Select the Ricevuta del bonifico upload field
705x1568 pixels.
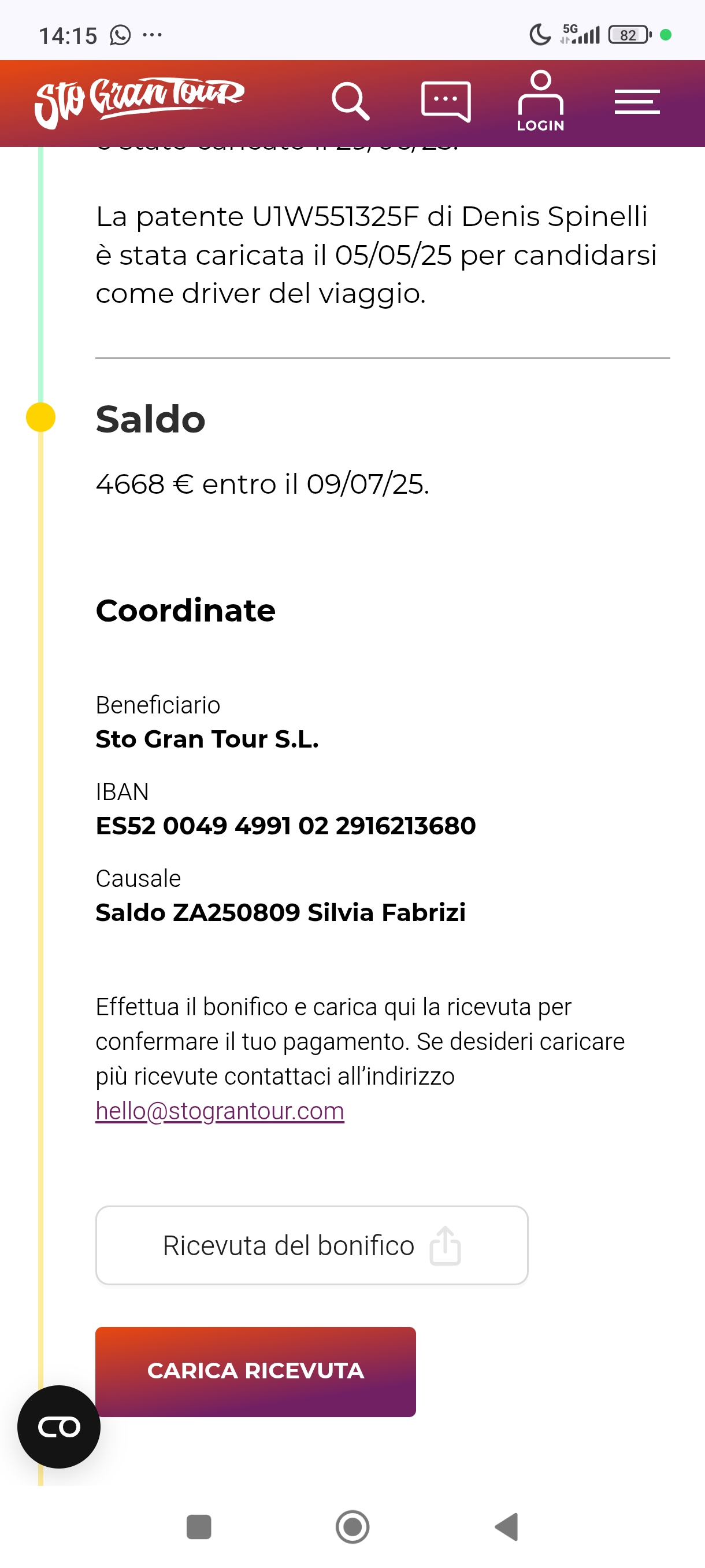point(311,1245)
